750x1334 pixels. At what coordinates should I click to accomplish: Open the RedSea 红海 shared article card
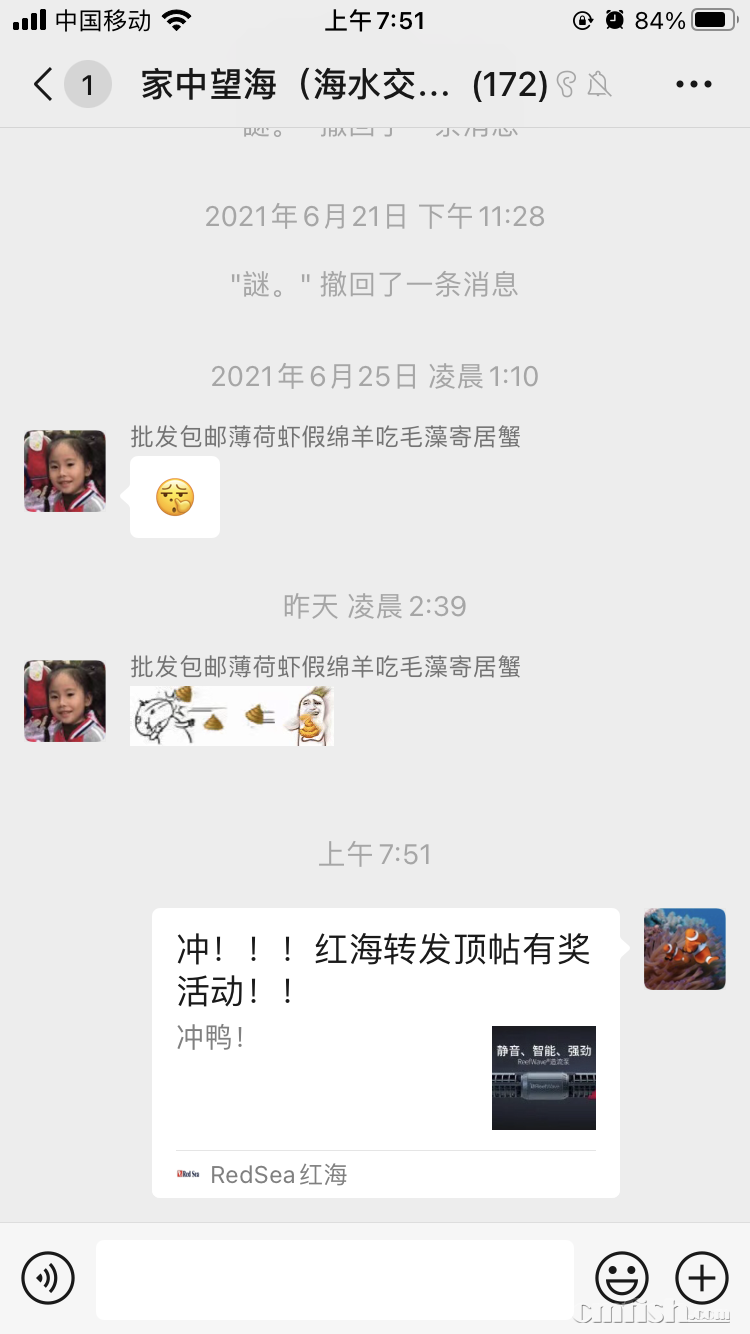[385, 1052]
